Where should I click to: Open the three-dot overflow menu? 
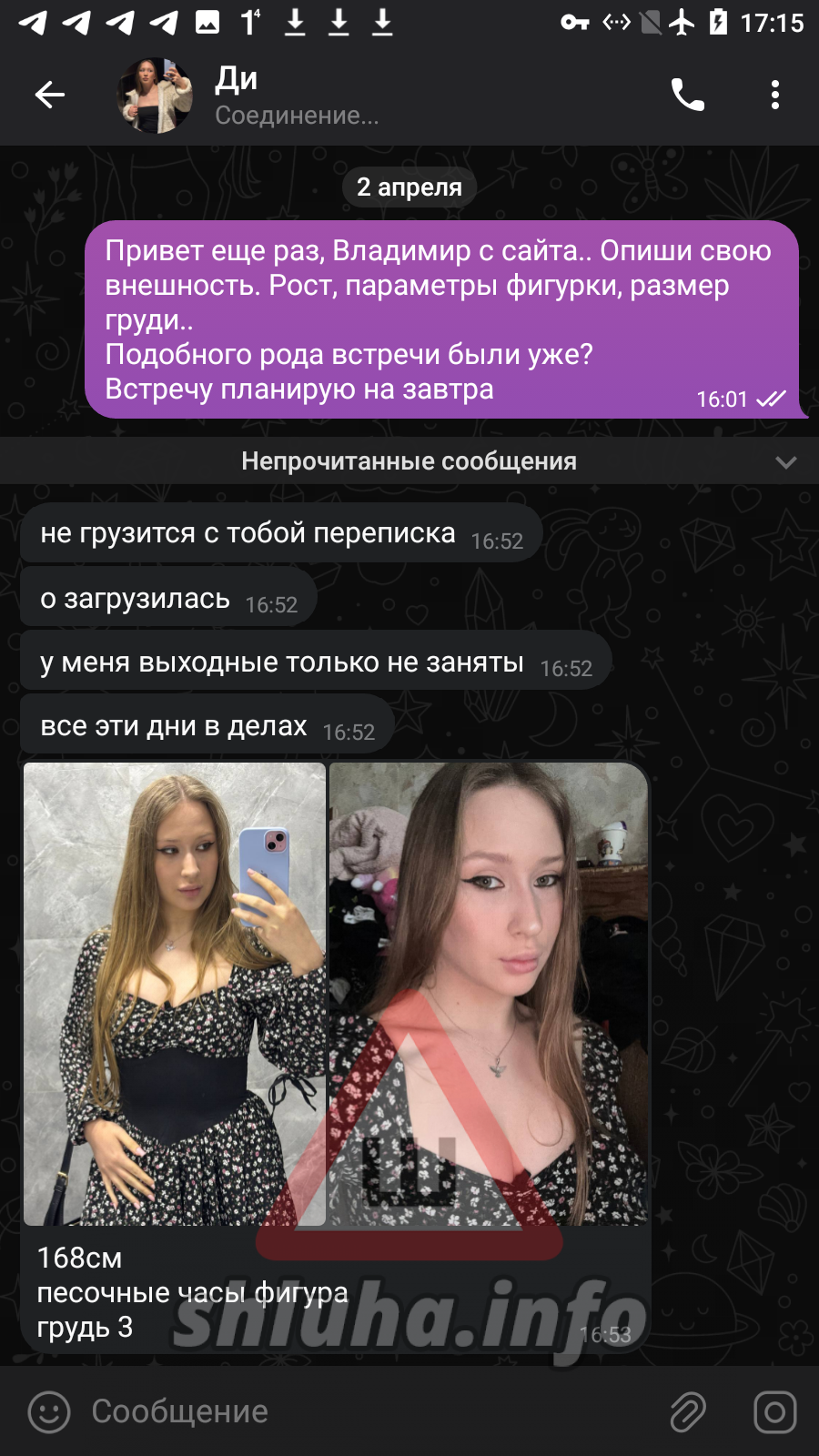(x=774, y=95)
